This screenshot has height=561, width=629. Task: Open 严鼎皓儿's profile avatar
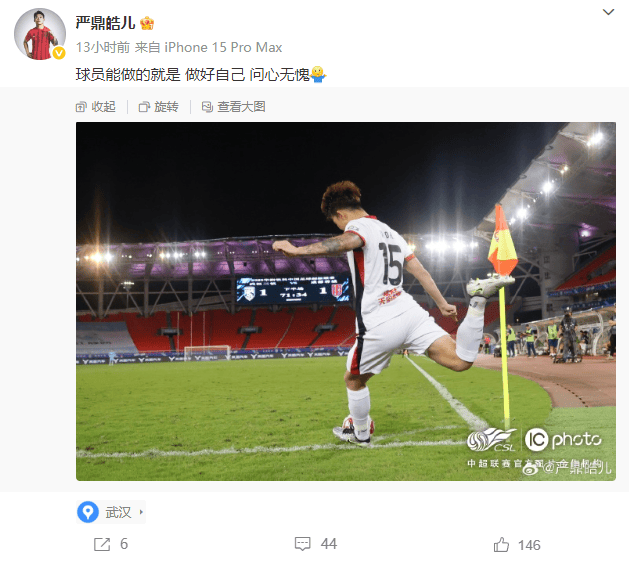(x=40, y=35)
